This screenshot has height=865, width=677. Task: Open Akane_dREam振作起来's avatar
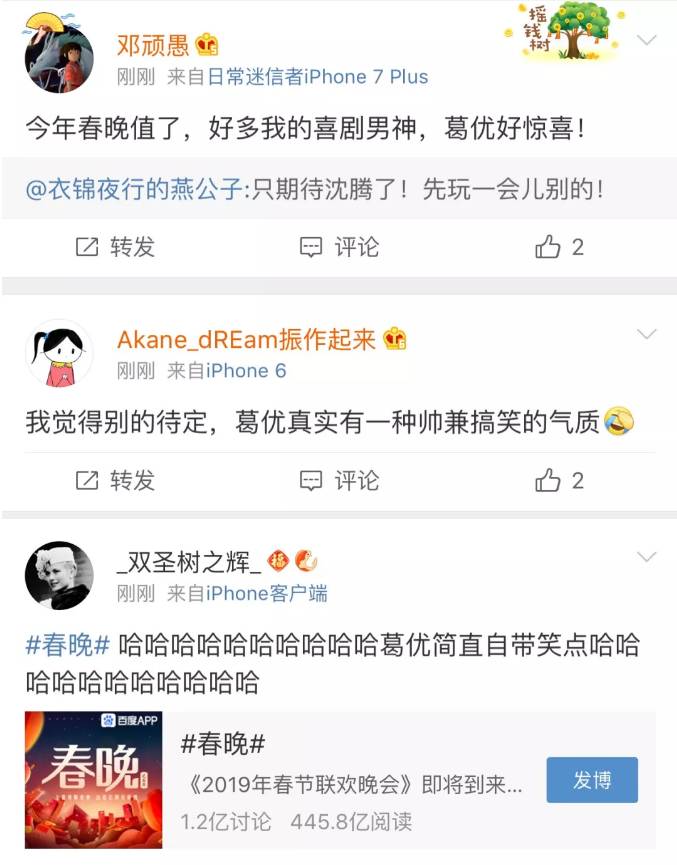click(x=59, y=354)
